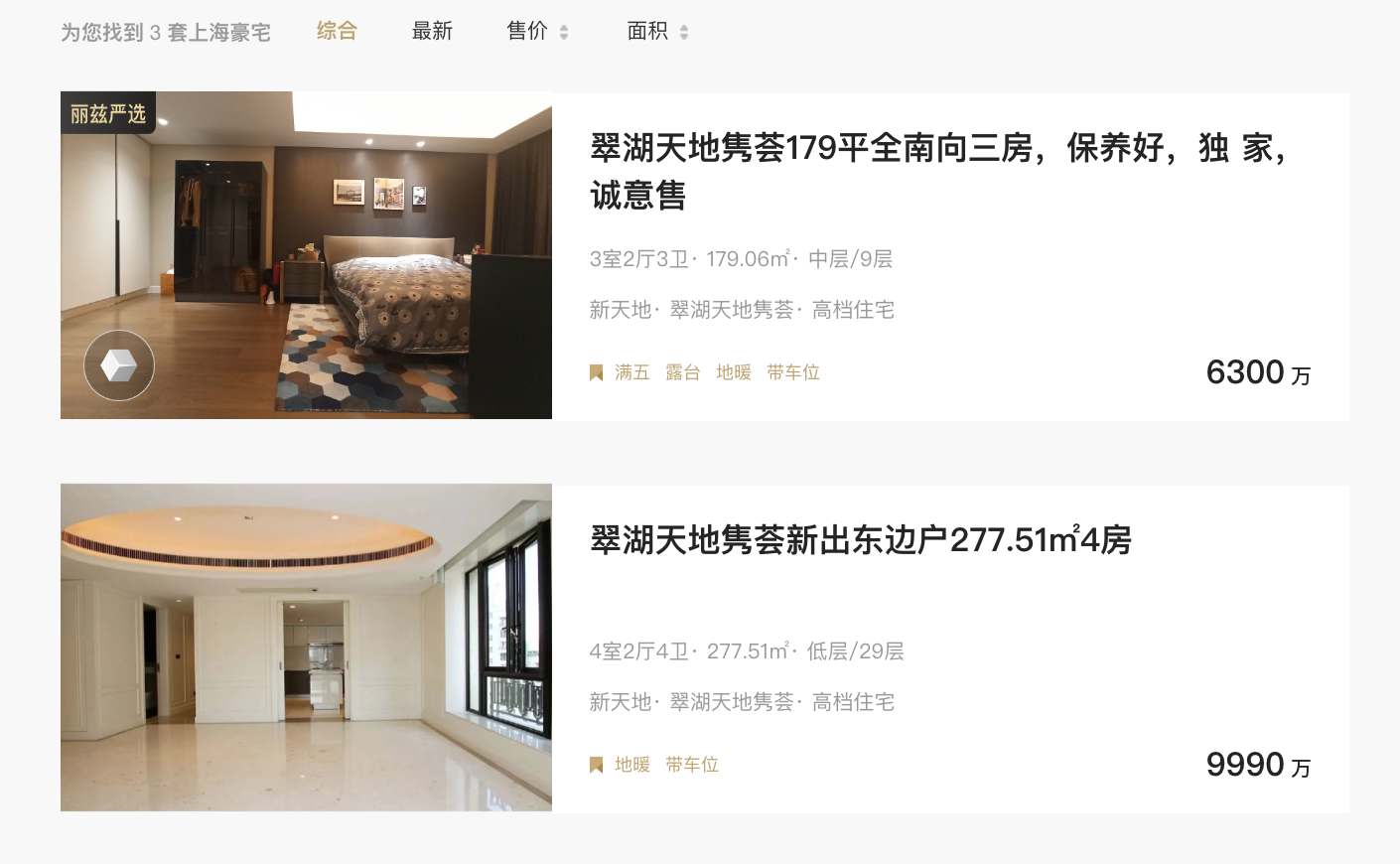
Task: Sort listings by 面积
Action: tap(656, 31)
